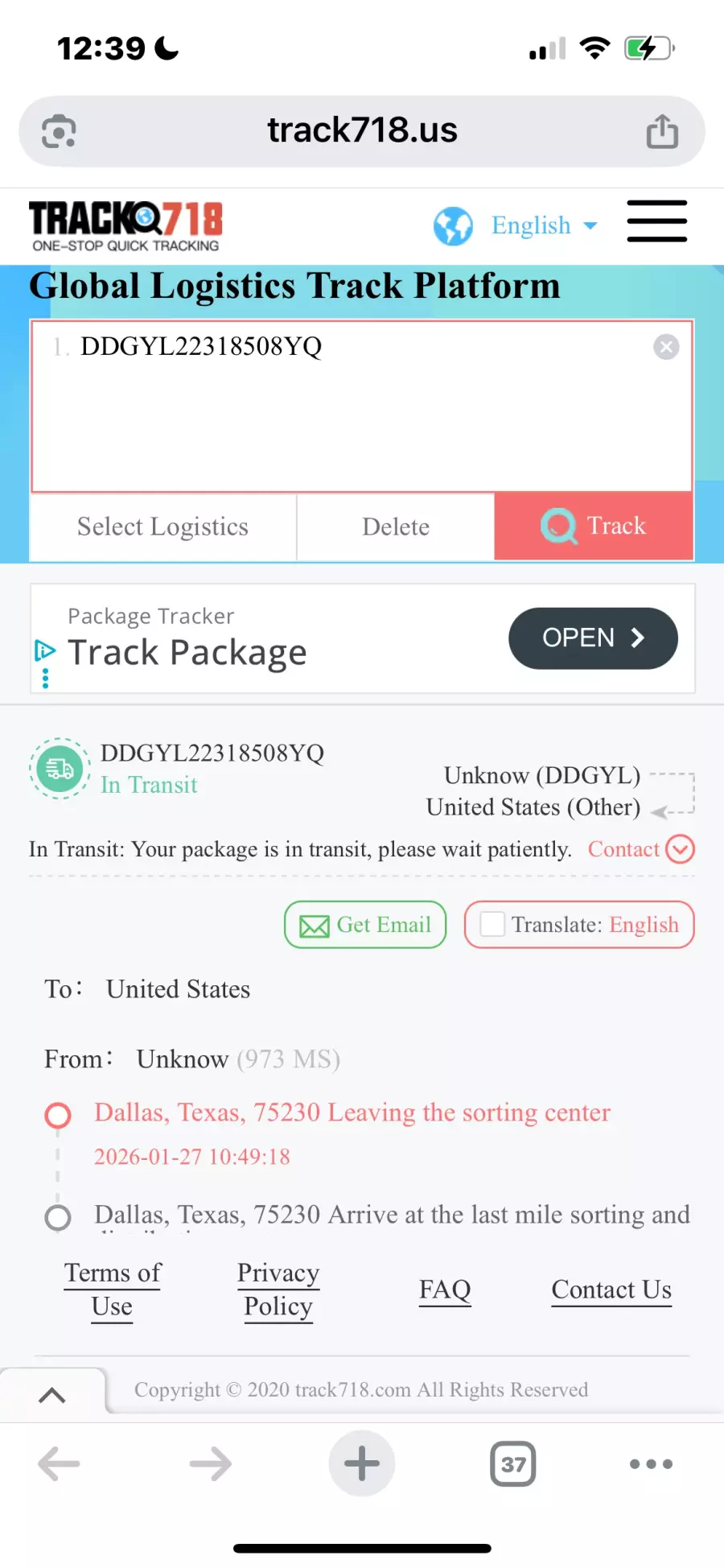Open the English language dropdown
This screenshot has height=1568, width=724.
[543, 225]
